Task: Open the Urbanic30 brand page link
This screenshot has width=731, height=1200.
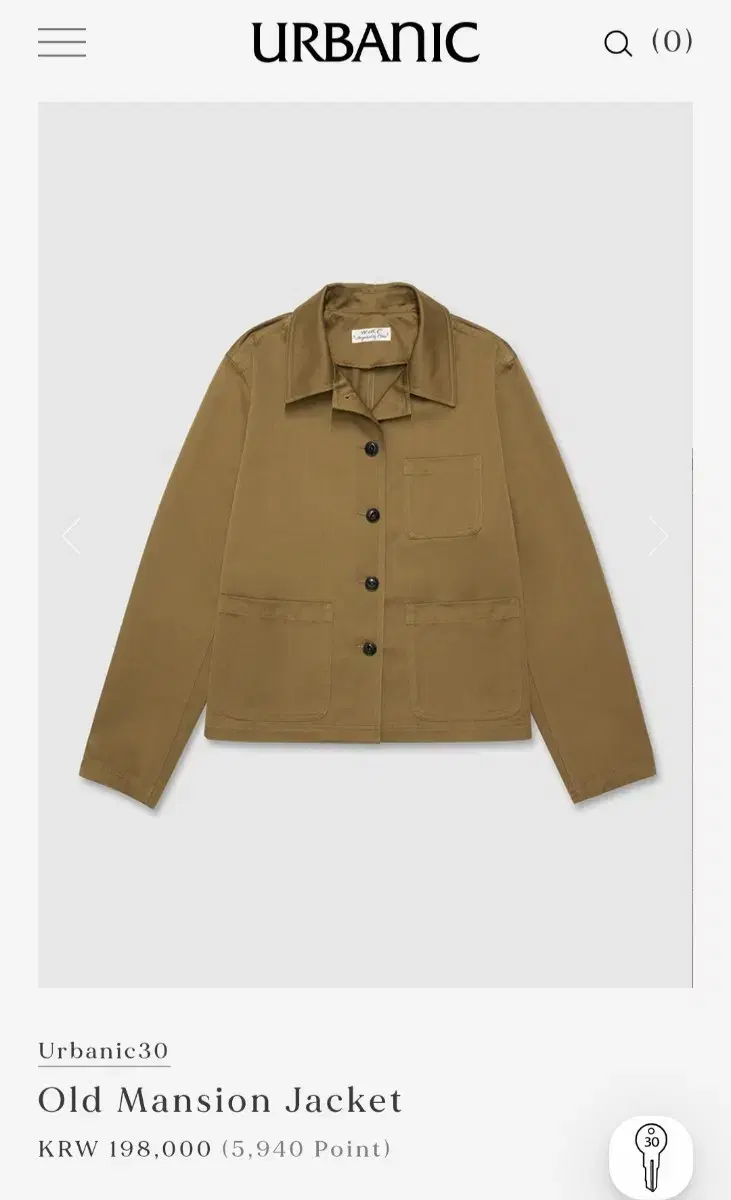Action: click(103, 1050)
